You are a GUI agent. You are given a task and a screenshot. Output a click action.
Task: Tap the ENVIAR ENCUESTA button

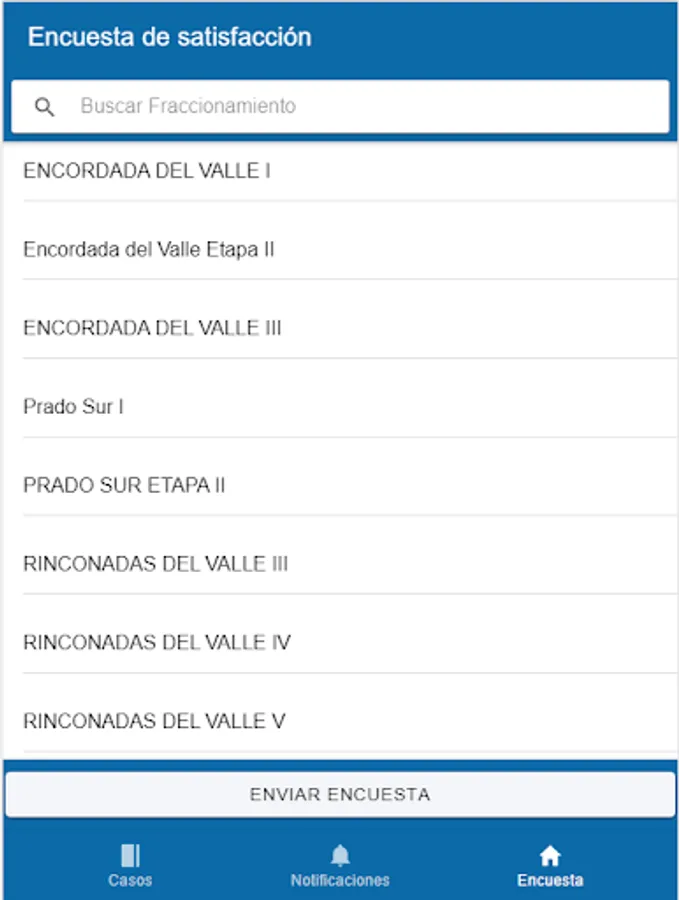tap(340, 795)
